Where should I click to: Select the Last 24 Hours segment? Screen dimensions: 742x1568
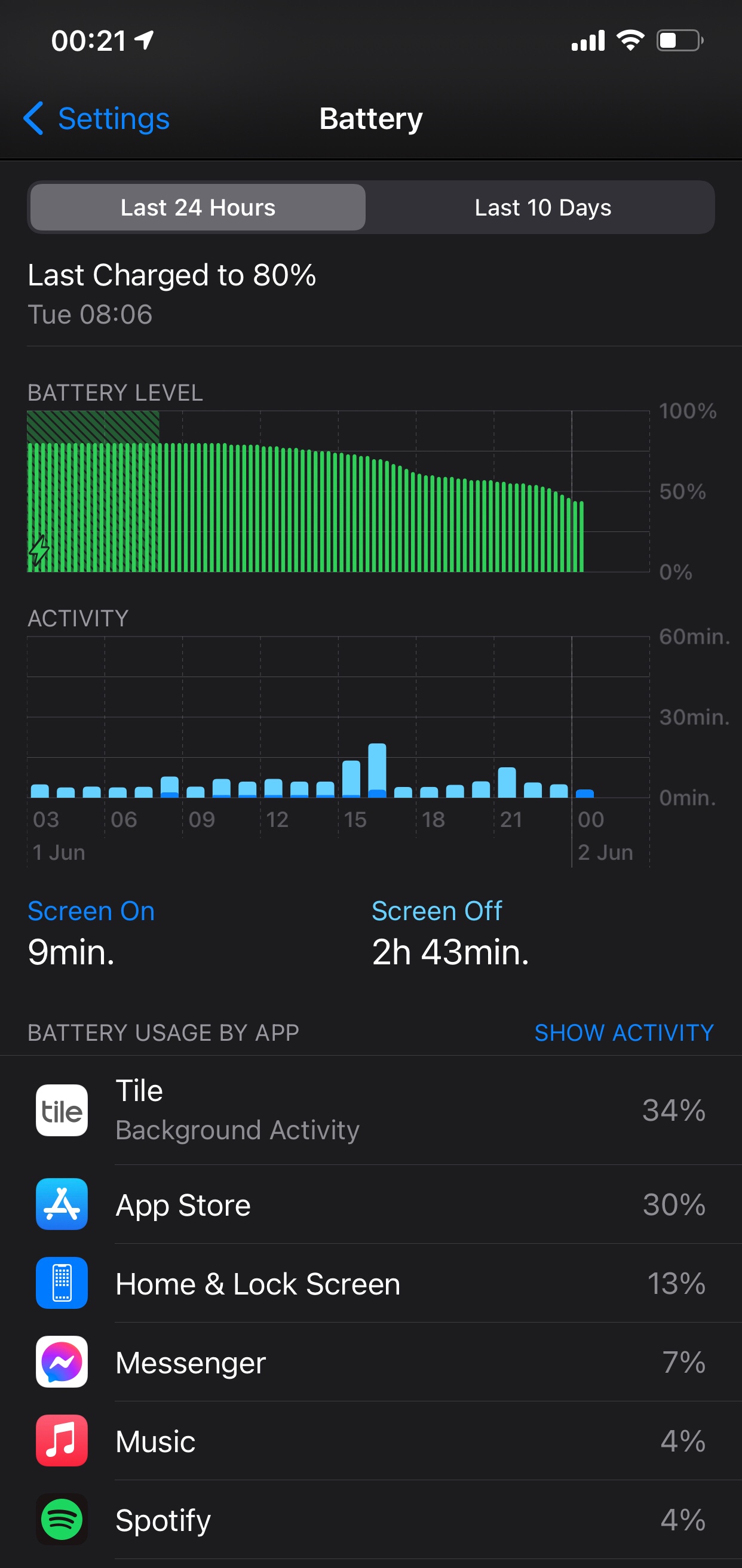(x=197, y=208)
